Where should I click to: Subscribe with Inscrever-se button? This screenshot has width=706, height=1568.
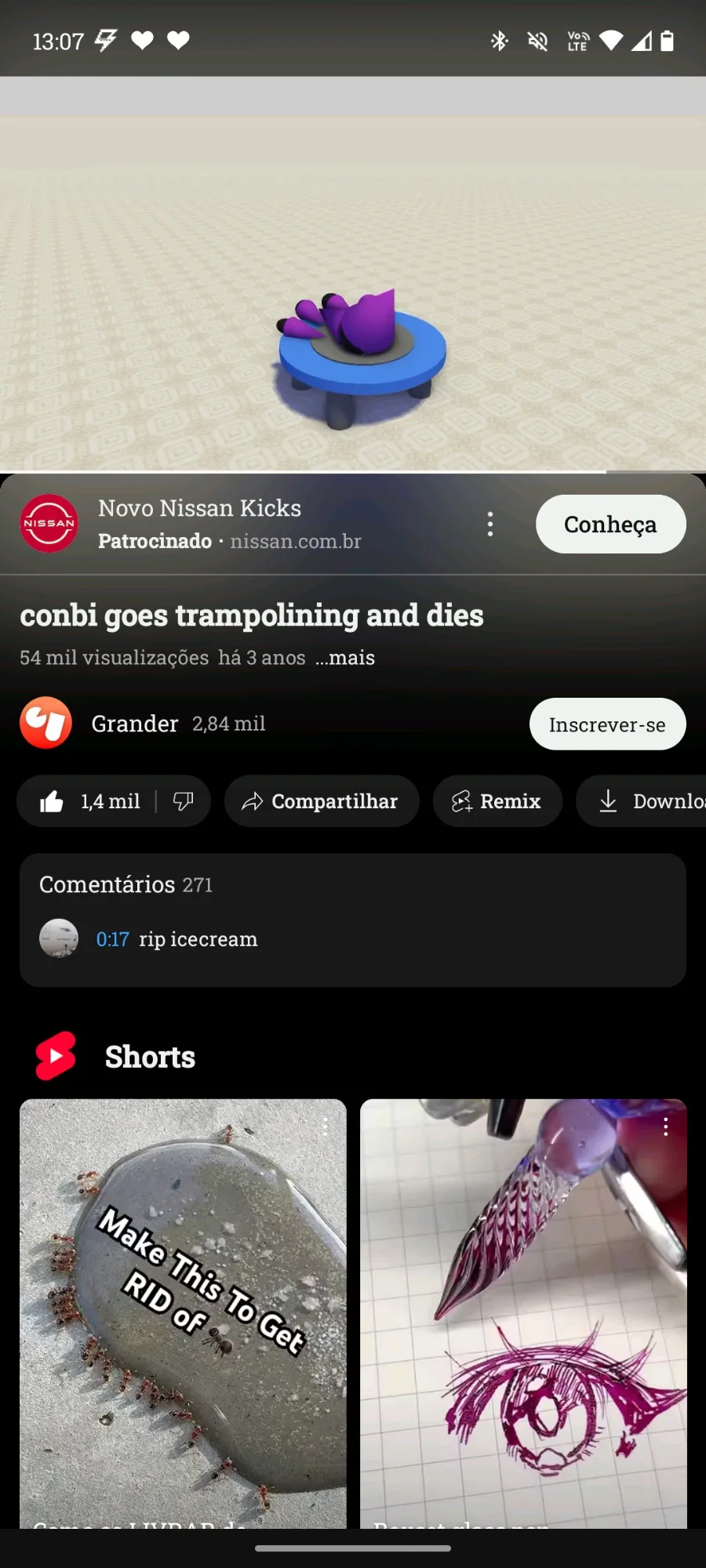click(x=607, y=724)
